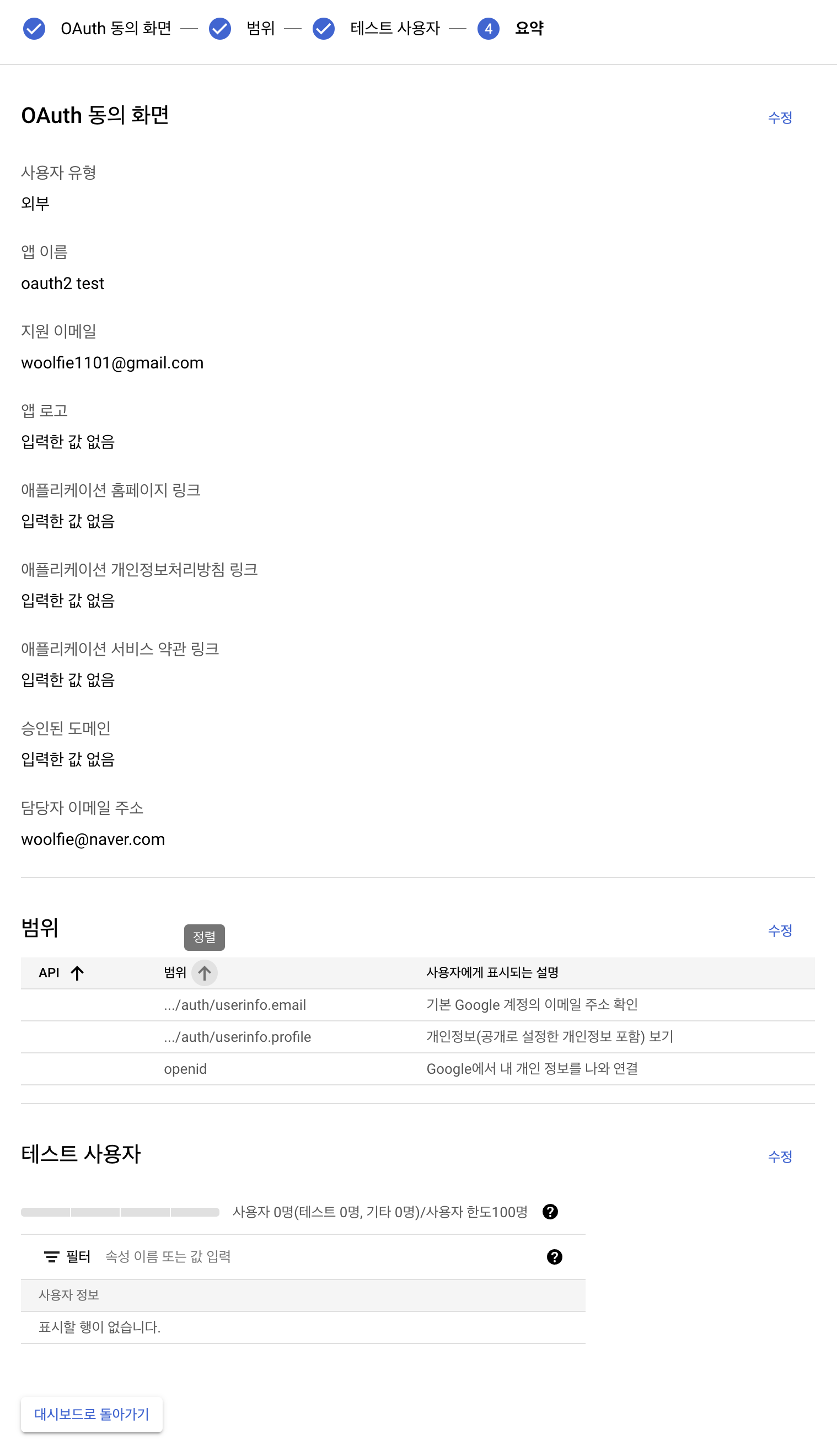Edit the 테스트 사용자 section via 수정
The width and height of the screenshot is (837, 1456).
point(780,1157)
